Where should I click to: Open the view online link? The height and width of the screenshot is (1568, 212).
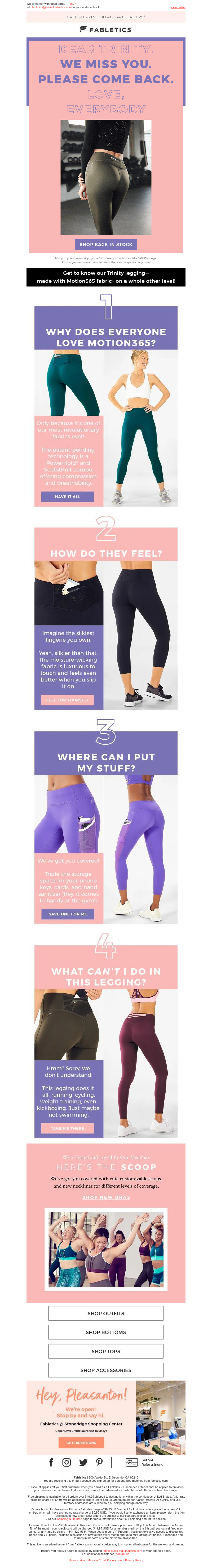pos(177,7)
